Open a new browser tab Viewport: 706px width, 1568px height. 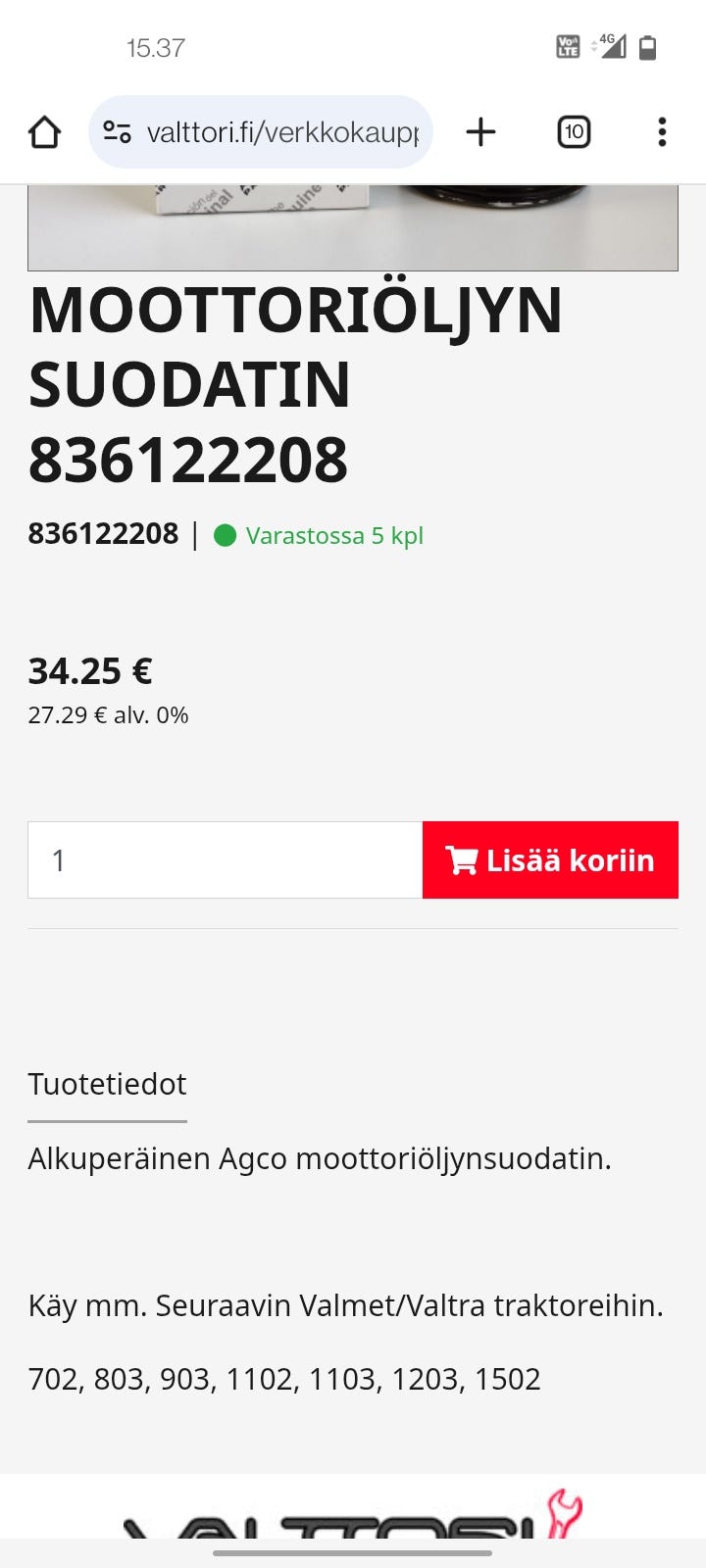pos(480,132)
